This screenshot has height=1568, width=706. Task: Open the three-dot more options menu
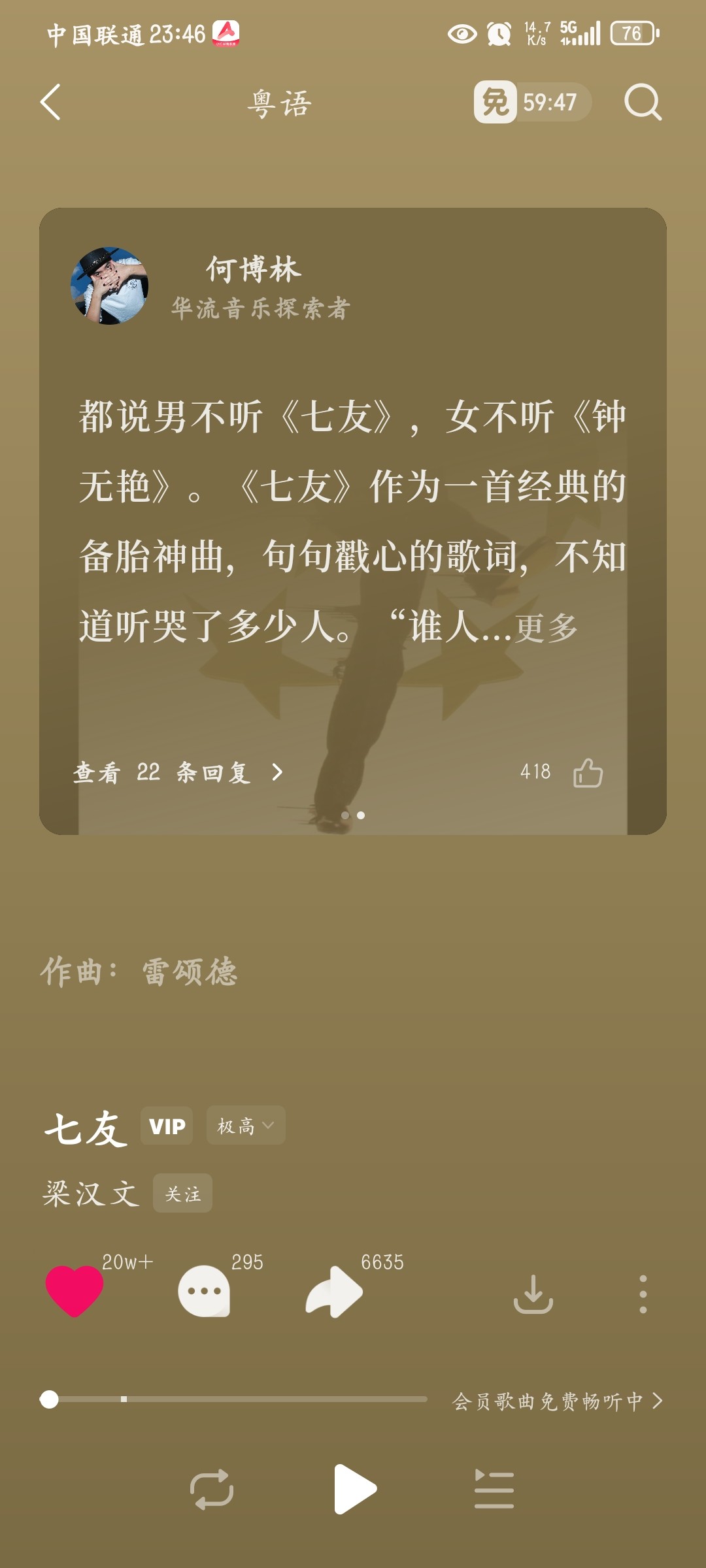point(643,1294)
